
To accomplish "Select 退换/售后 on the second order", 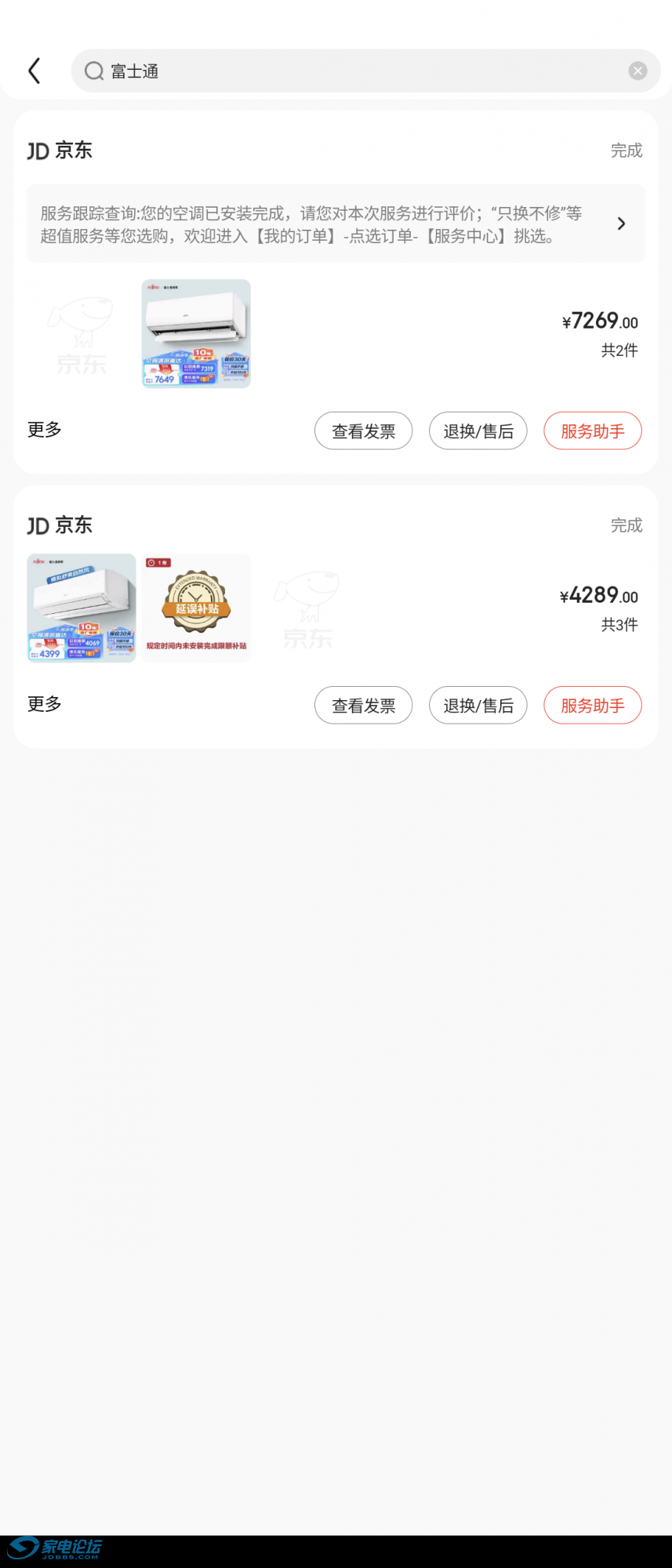I will 478,705.
